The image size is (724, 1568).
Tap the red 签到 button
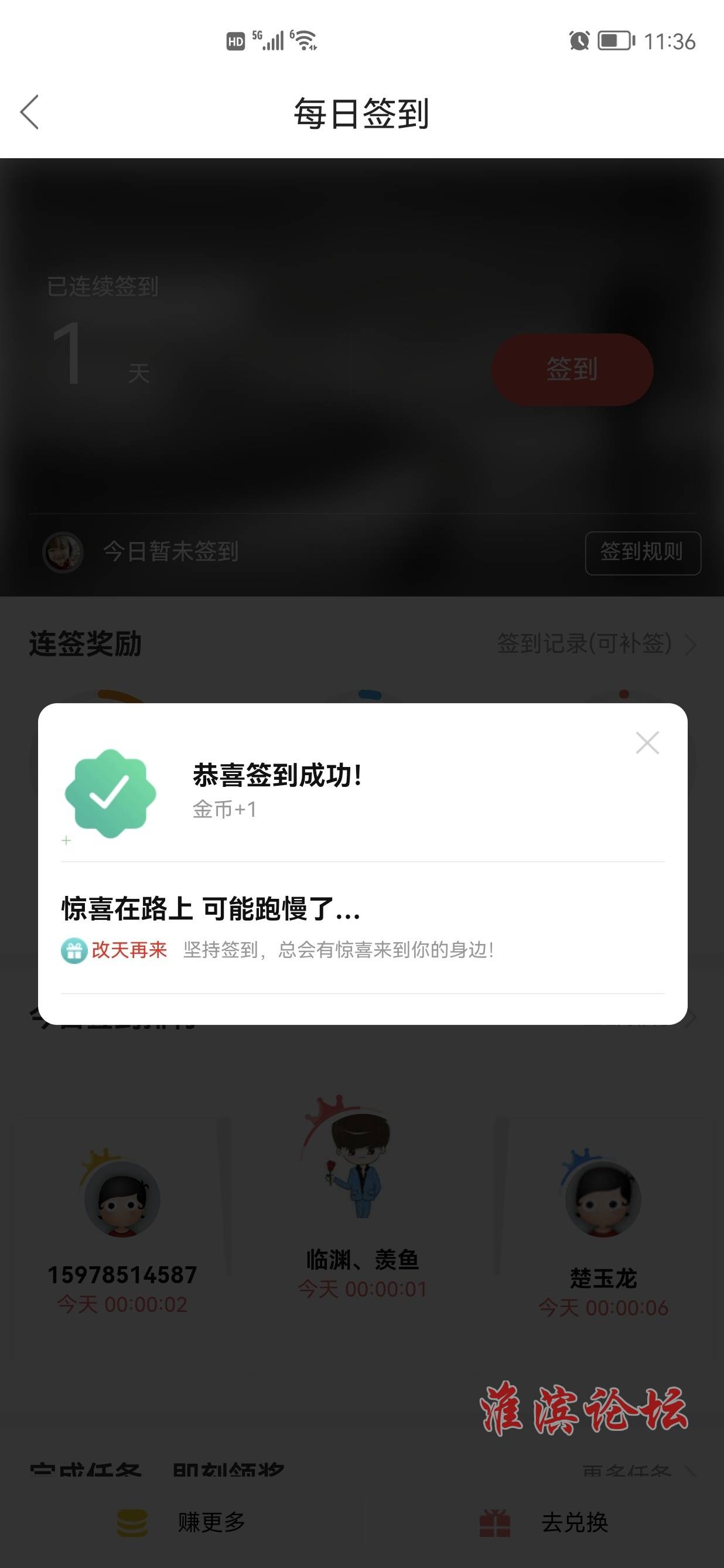572,370
